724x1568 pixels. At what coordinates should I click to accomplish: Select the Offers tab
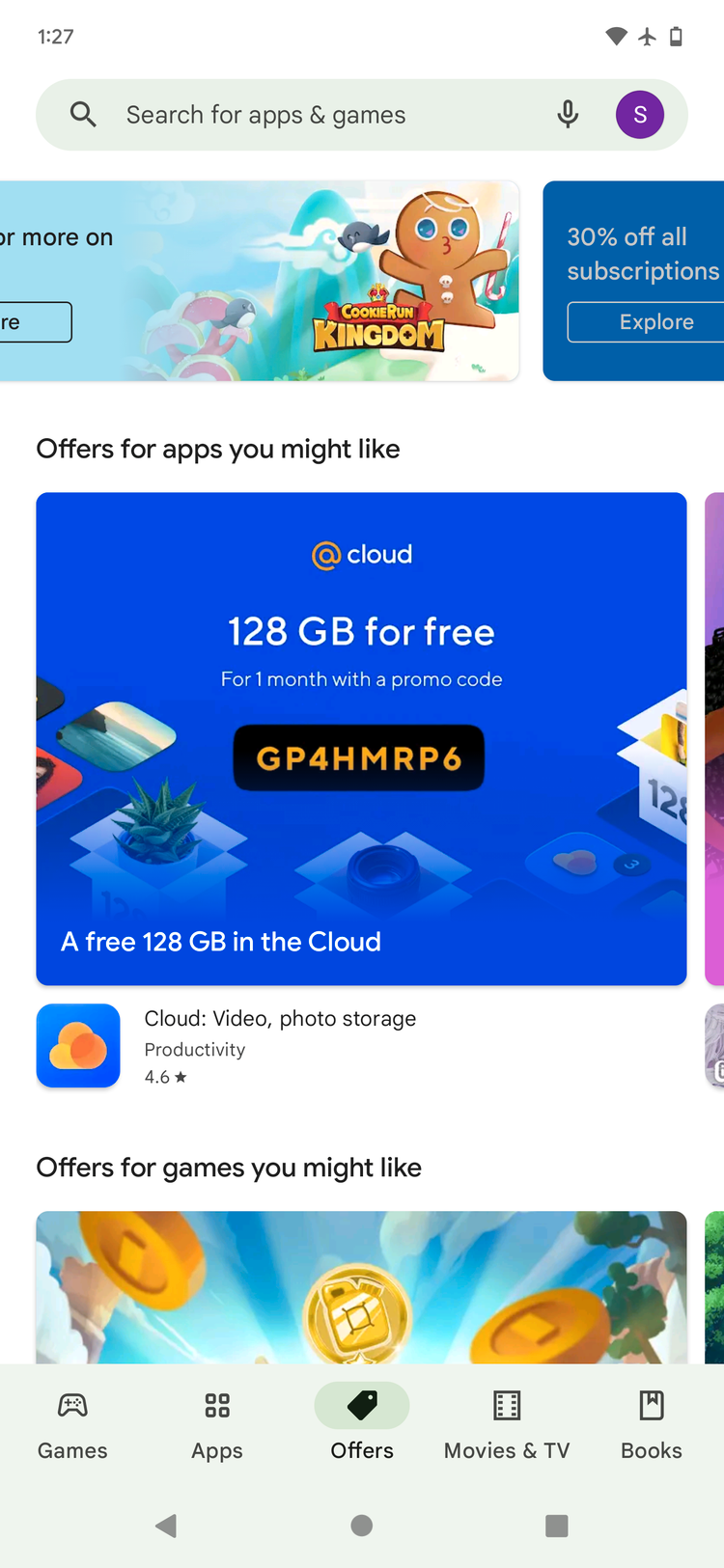point(362,1425)
